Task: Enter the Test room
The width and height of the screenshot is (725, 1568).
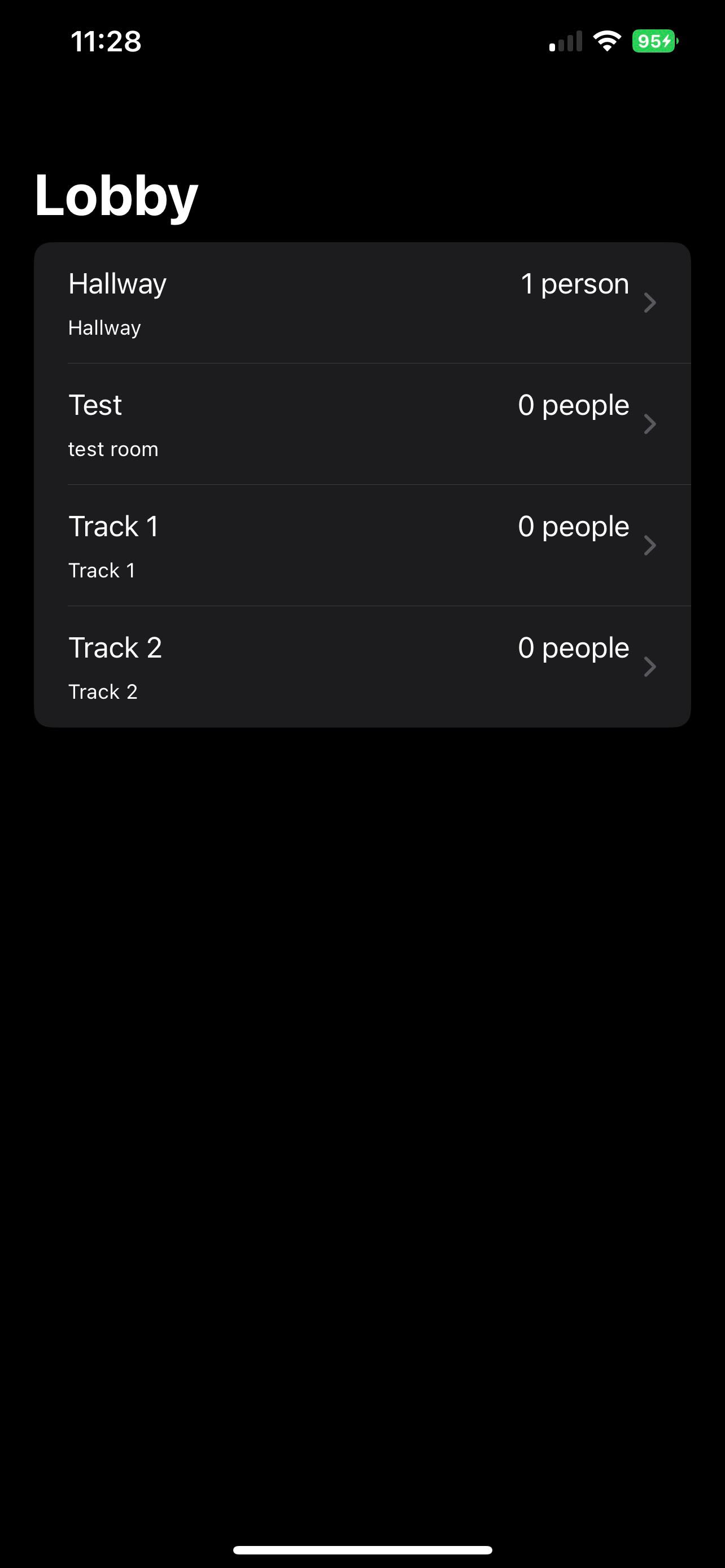Action: coord(362,424)
